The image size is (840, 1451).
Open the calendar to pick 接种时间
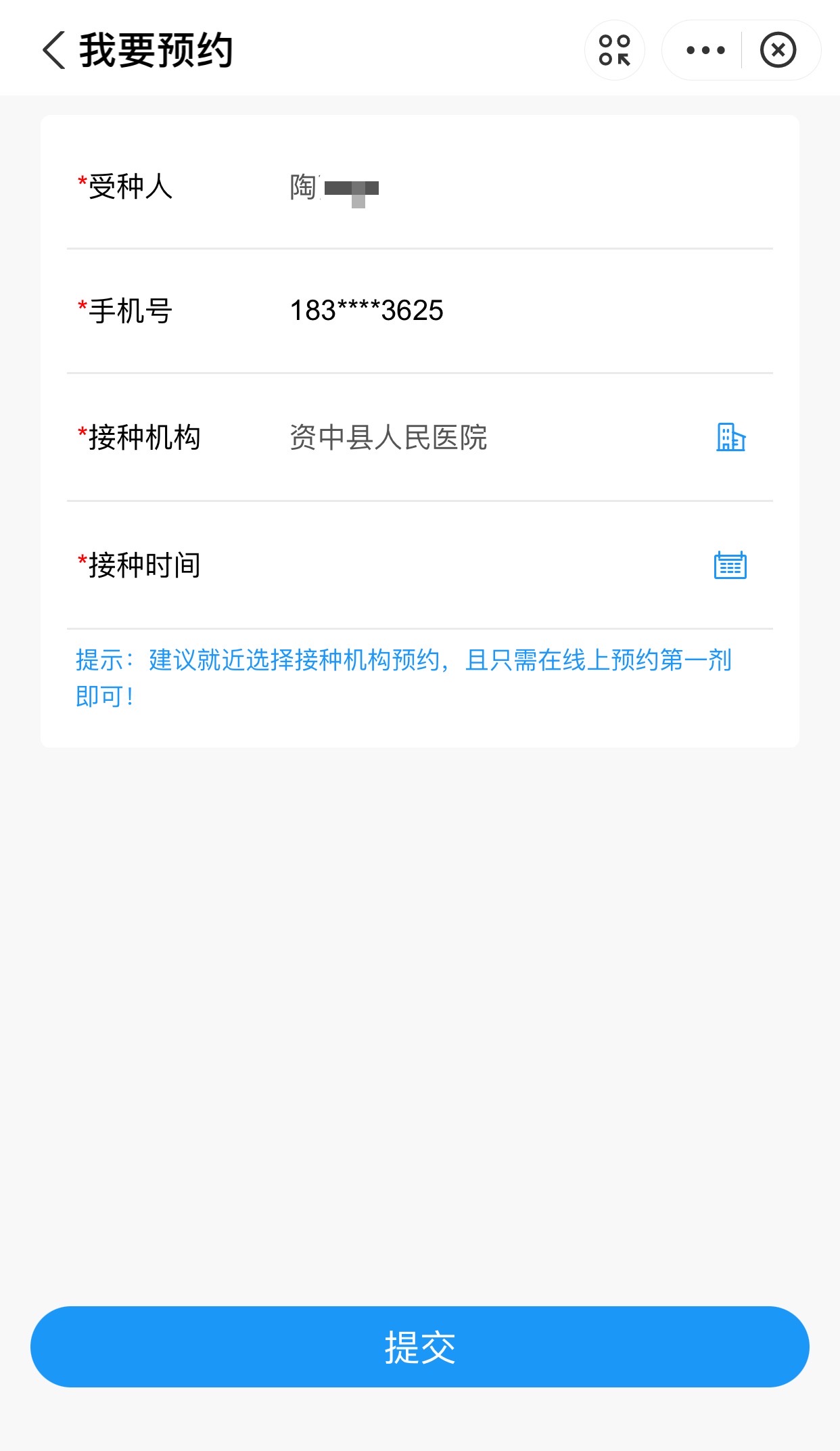coord(730,566)
